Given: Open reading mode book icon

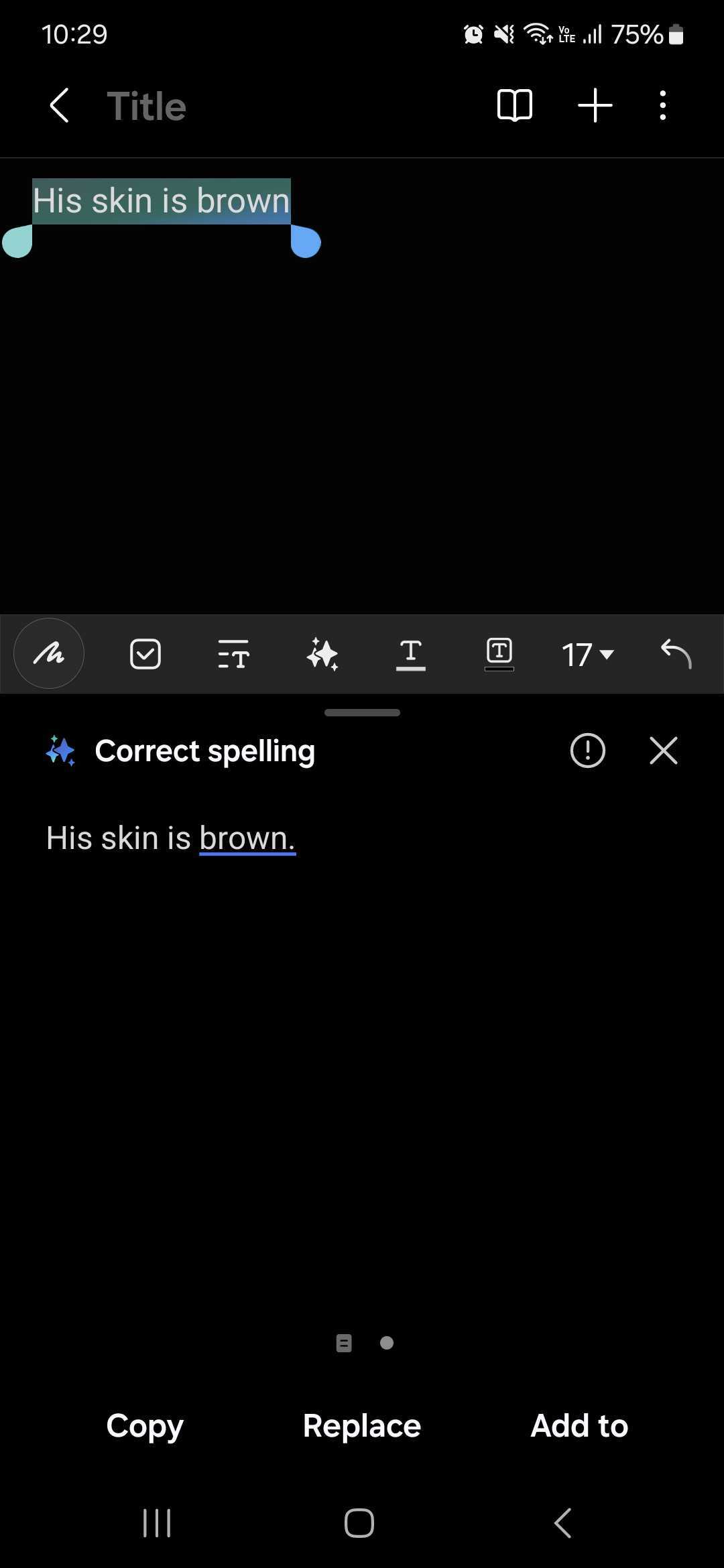Looking at the screenshot, I should pos(514,105).
